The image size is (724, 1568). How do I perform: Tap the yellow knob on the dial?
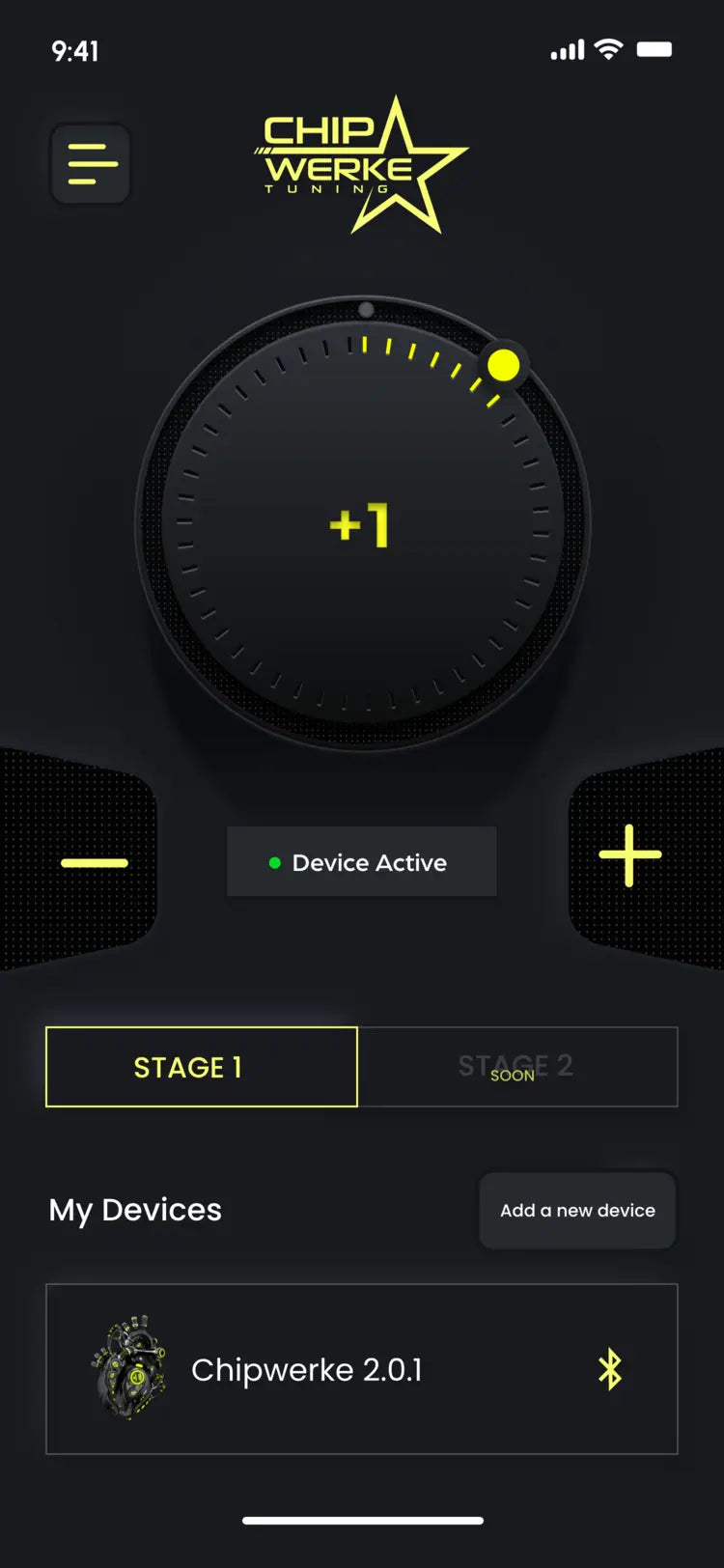click(503, 366)
